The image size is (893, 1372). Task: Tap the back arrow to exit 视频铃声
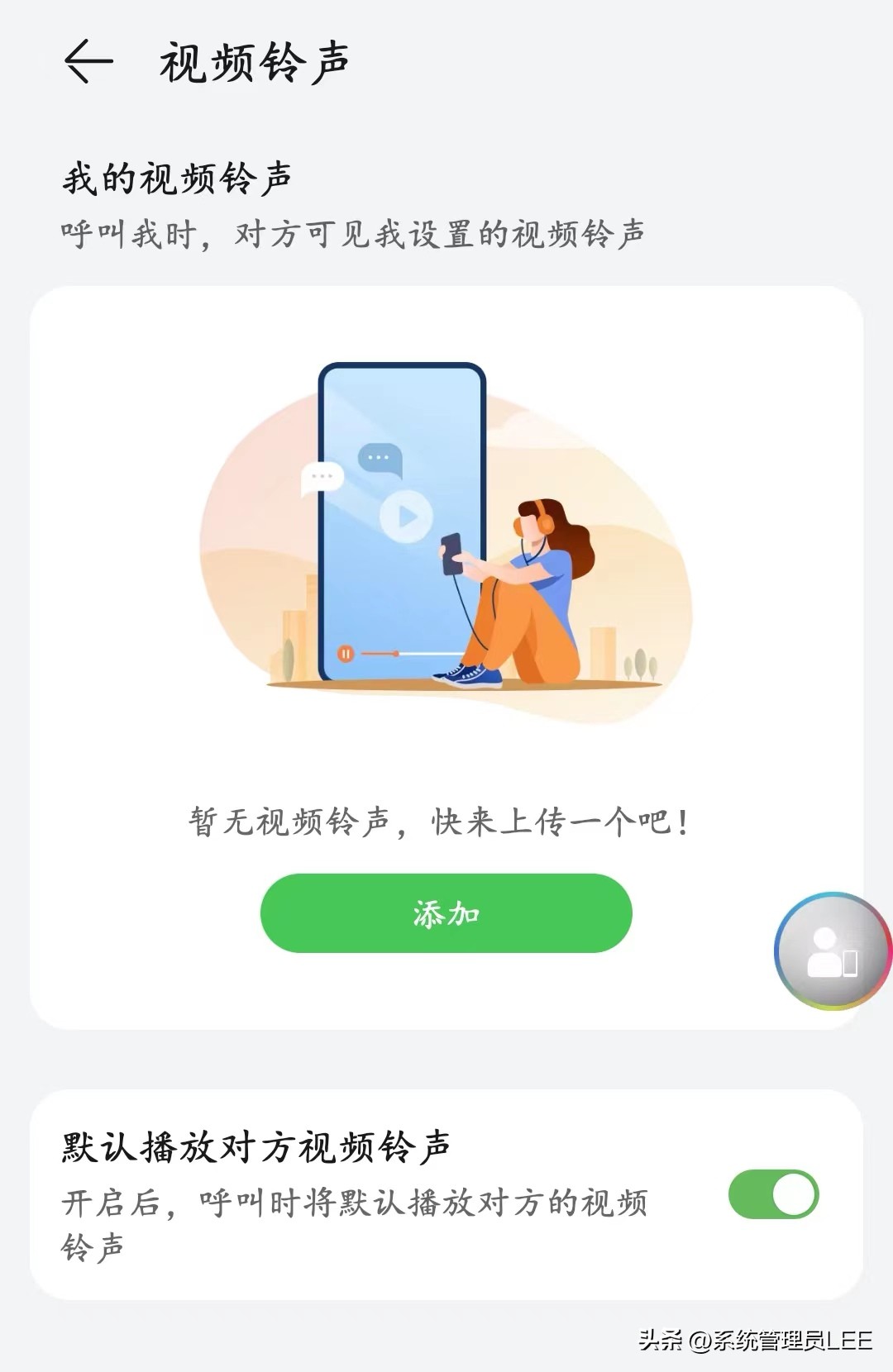(91, 60)
